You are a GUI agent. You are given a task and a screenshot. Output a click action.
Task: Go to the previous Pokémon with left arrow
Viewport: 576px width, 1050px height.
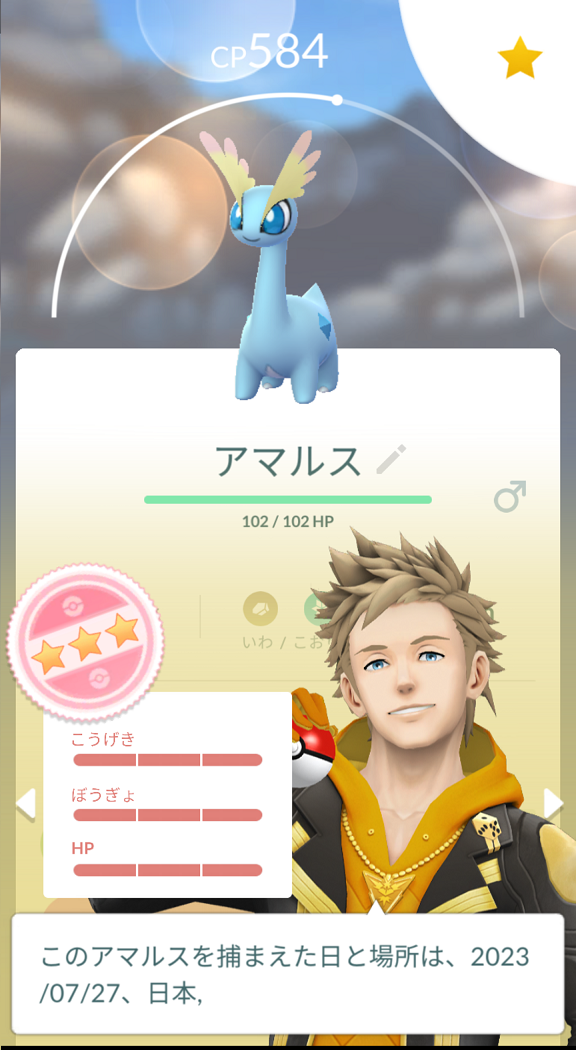coord(25,803)
